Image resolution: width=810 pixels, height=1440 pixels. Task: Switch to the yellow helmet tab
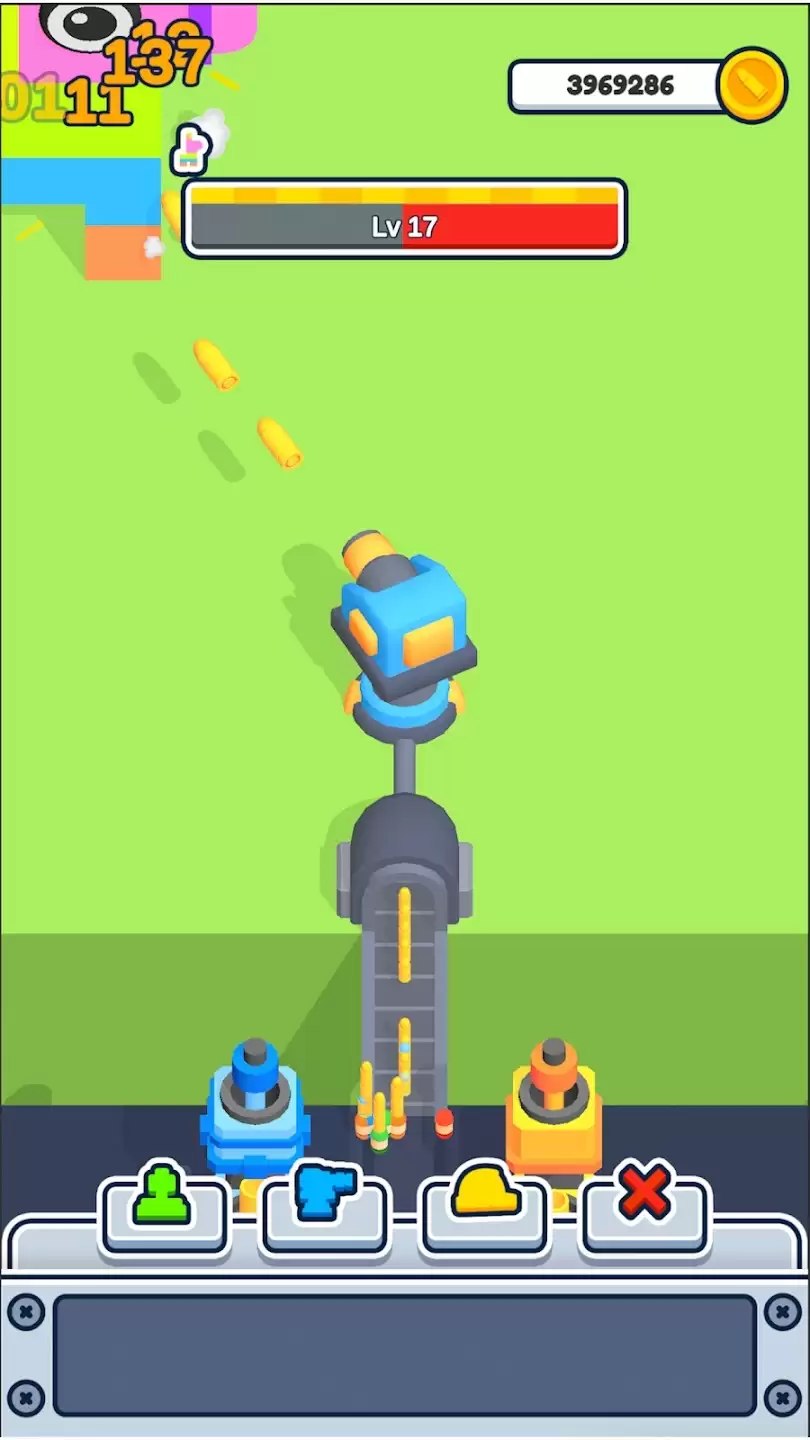tap(484, 1211)
